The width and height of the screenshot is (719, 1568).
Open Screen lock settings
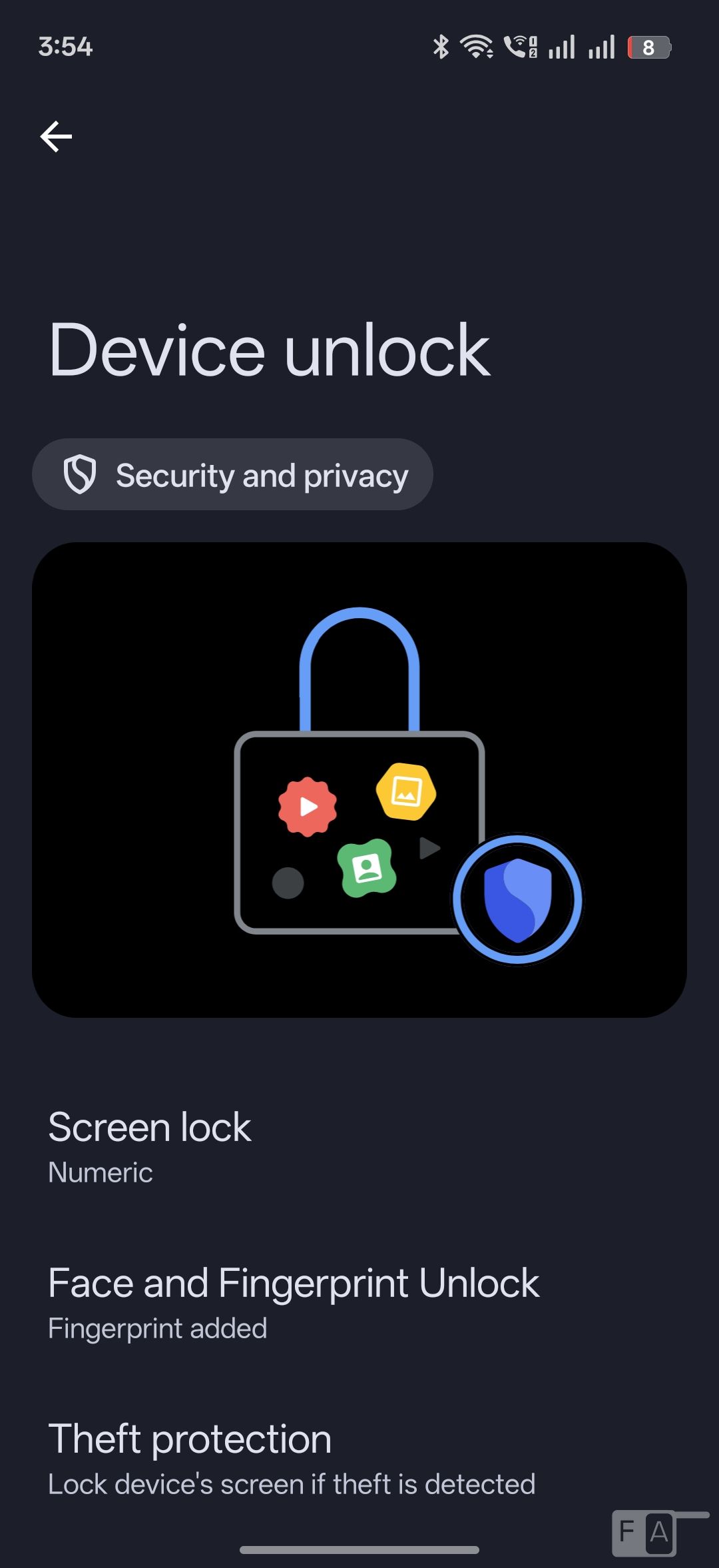[x=150, y=1146]
